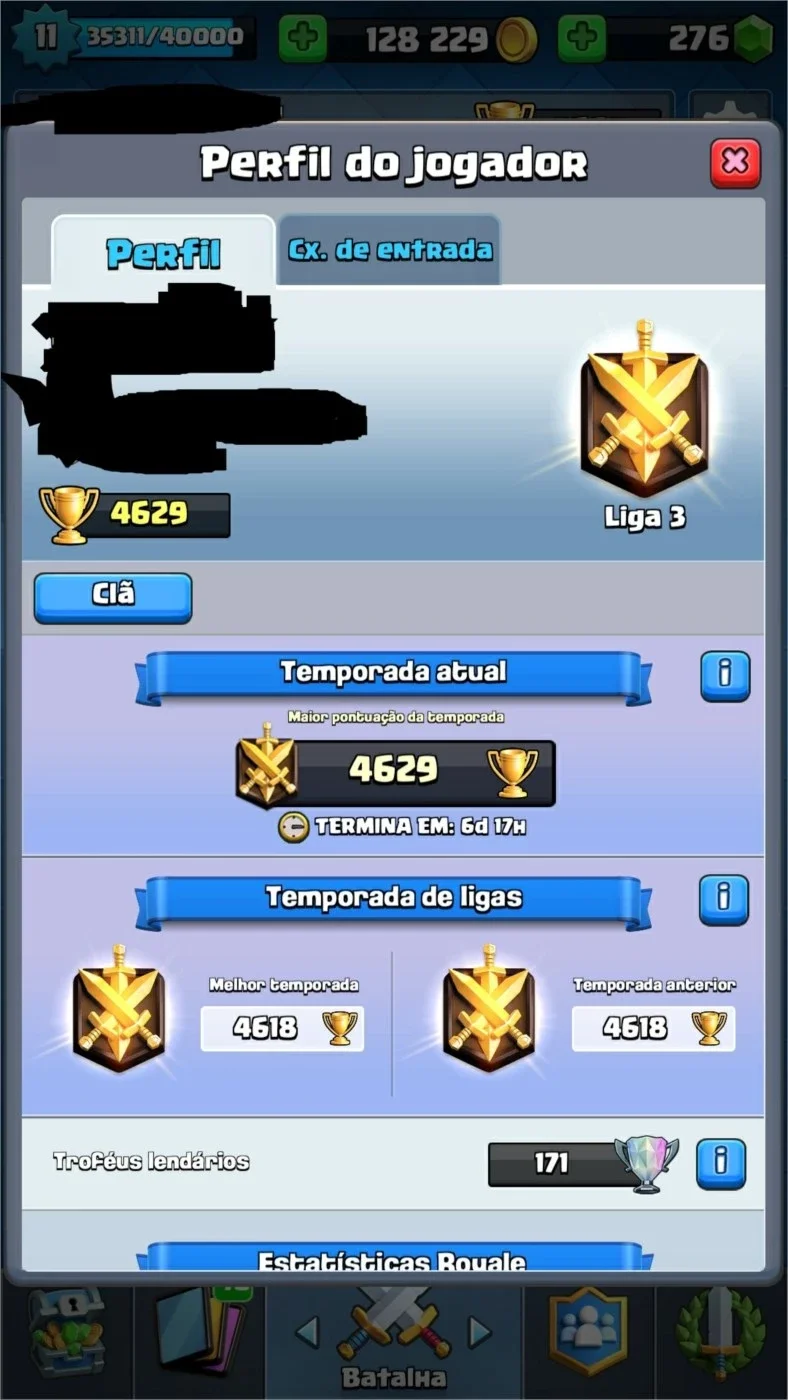Show info for Temporada de ligas

[x=724, y=900]
